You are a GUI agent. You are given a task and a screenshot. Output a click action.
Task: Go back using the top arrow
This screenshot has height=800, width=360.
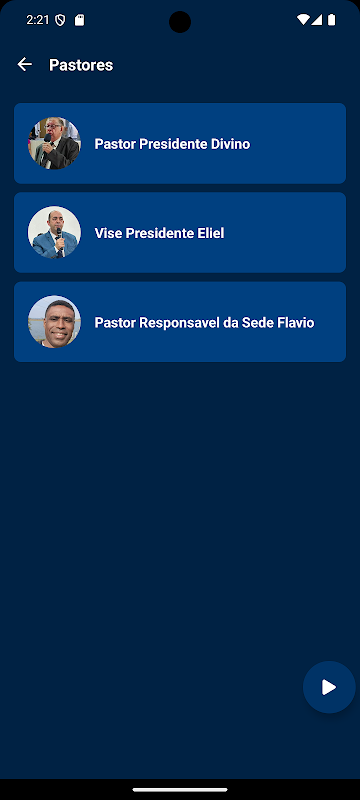click(24, 64)
